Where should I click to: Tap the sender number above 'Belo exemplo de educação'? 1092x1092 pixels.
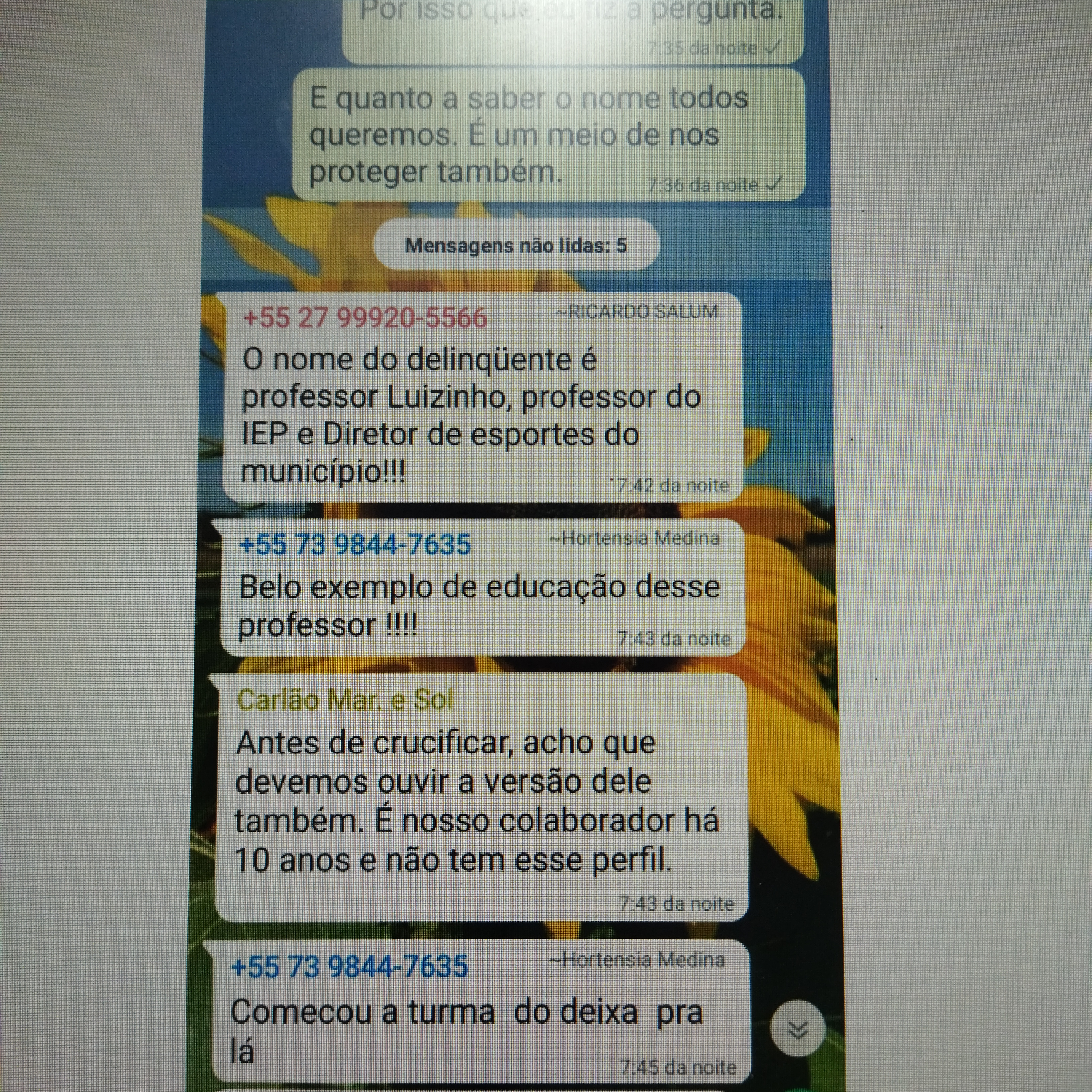355,545
